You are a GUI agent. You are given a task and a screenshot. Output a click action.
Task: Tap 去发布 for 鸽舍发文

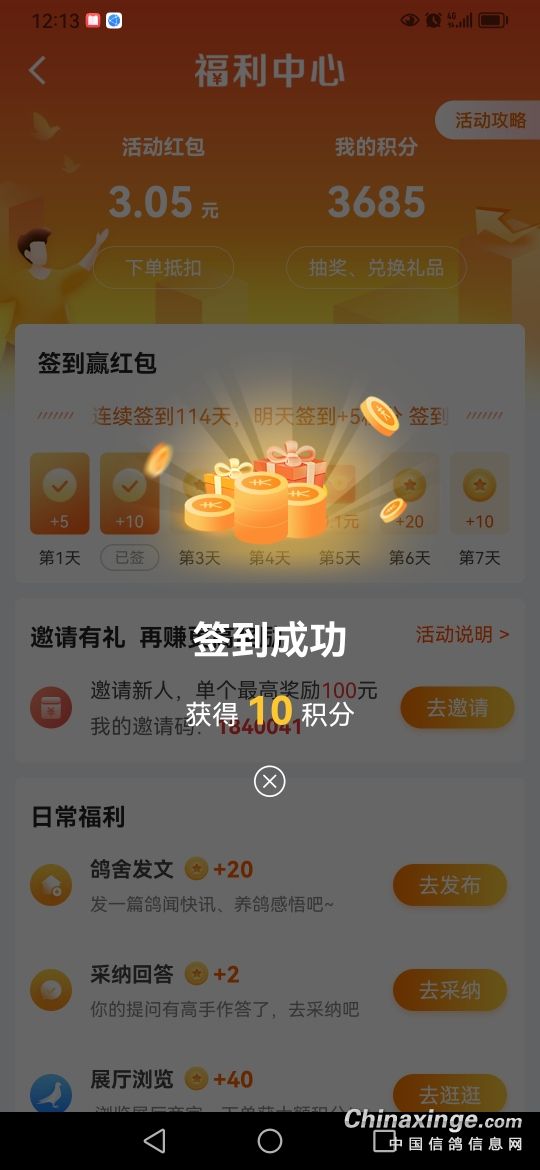(x=450, y=886)
